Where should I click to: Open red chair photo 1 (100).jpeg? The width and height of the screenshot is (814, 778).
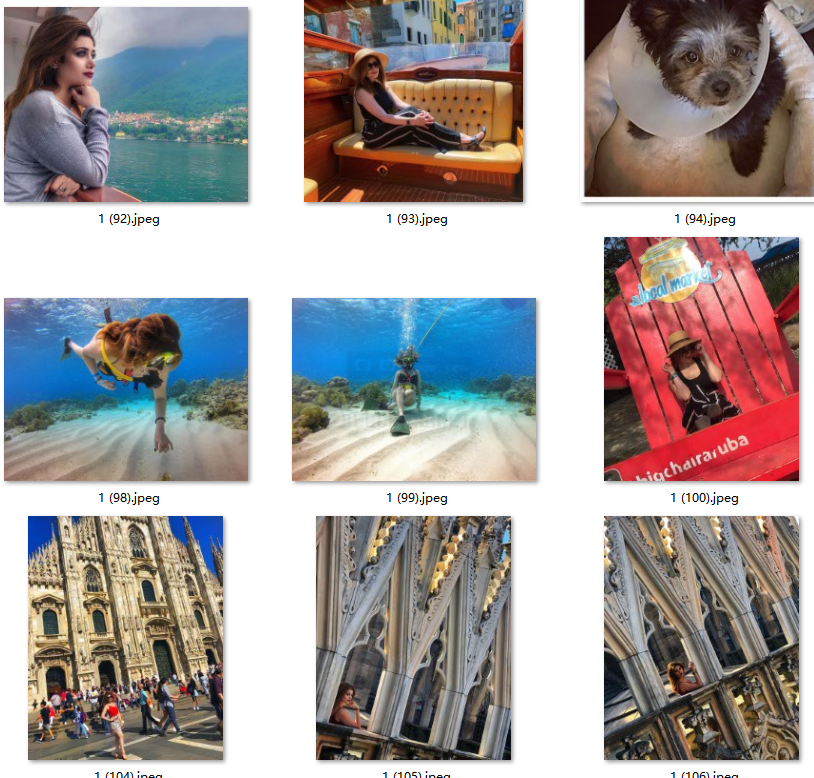(x=701, y=359)
